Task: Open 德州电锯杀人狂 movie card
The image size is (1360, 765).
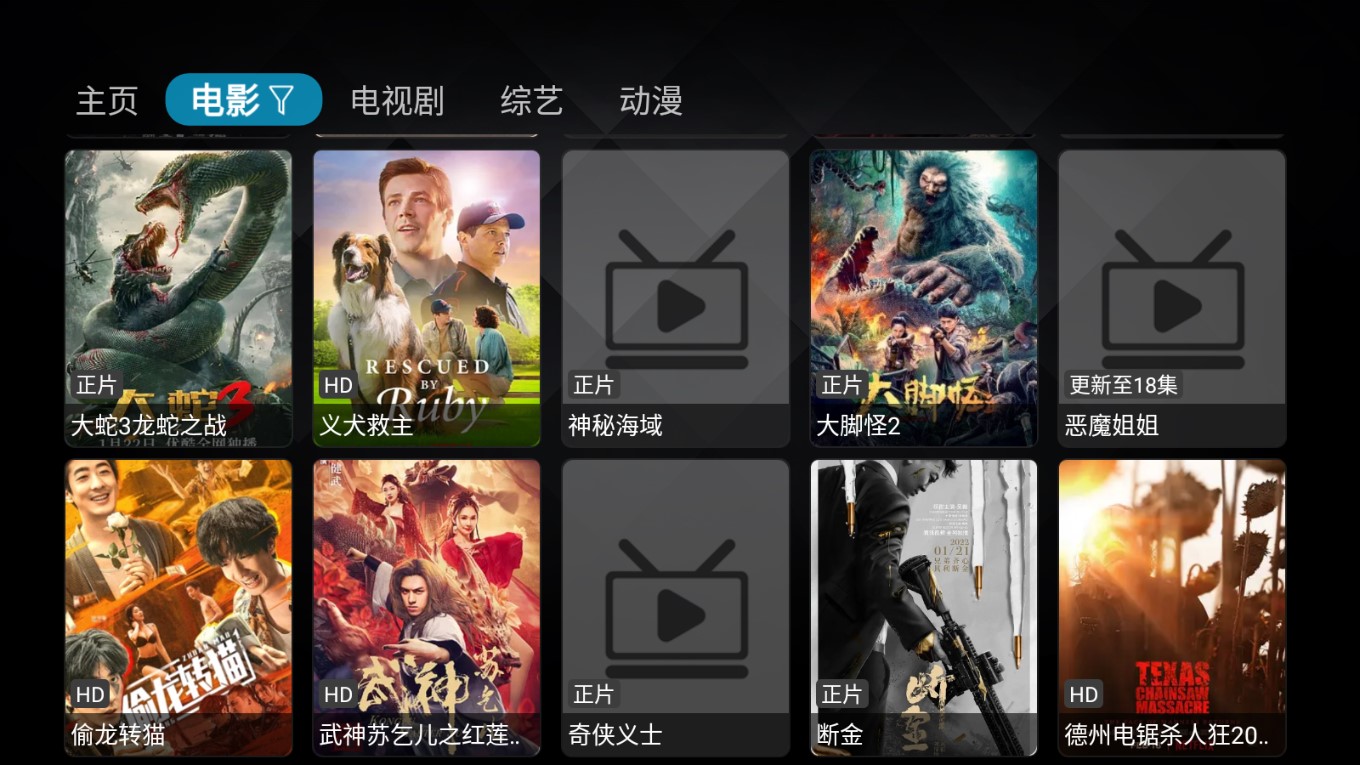Action: 1171,607
